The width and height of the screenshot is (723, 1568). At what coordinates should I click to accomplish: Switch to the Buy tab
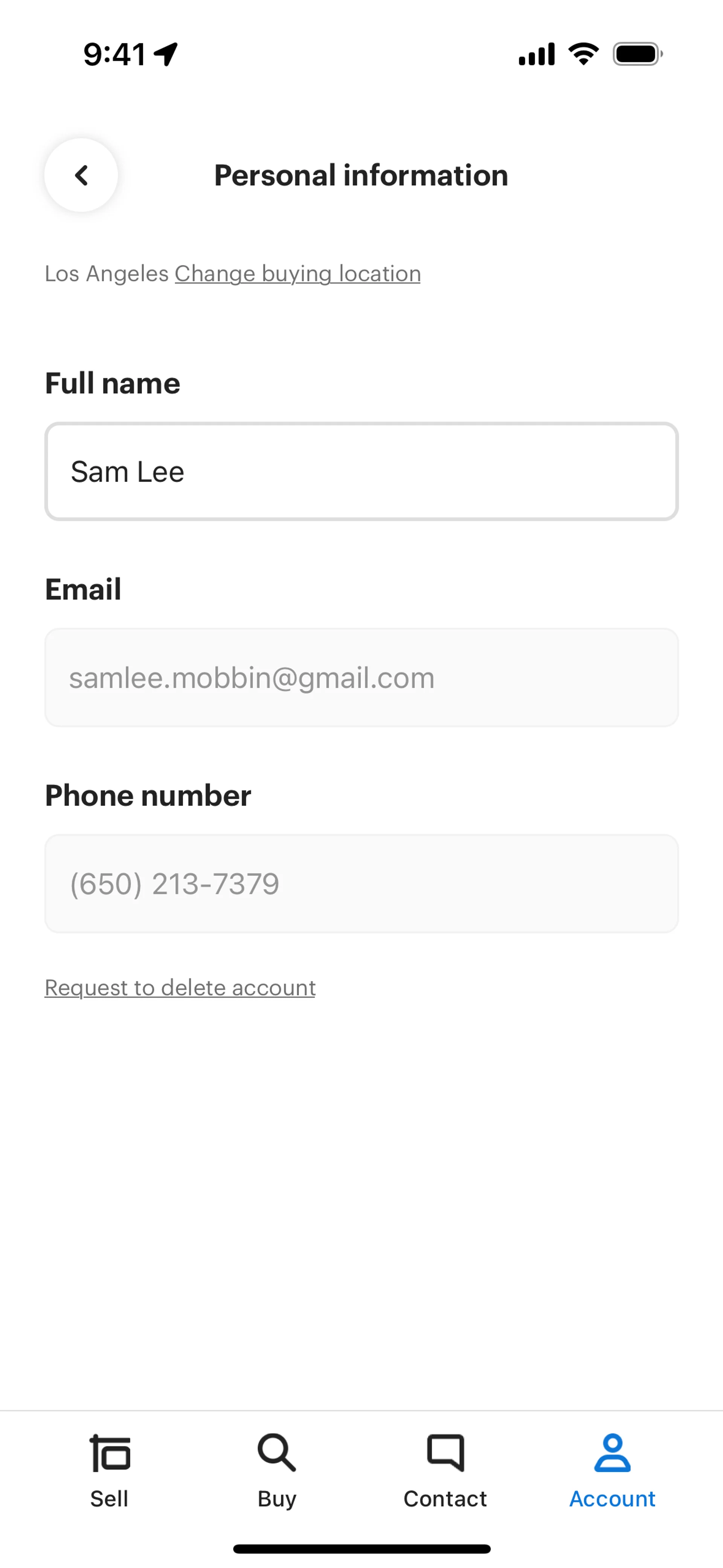[x=277, y=1469]
